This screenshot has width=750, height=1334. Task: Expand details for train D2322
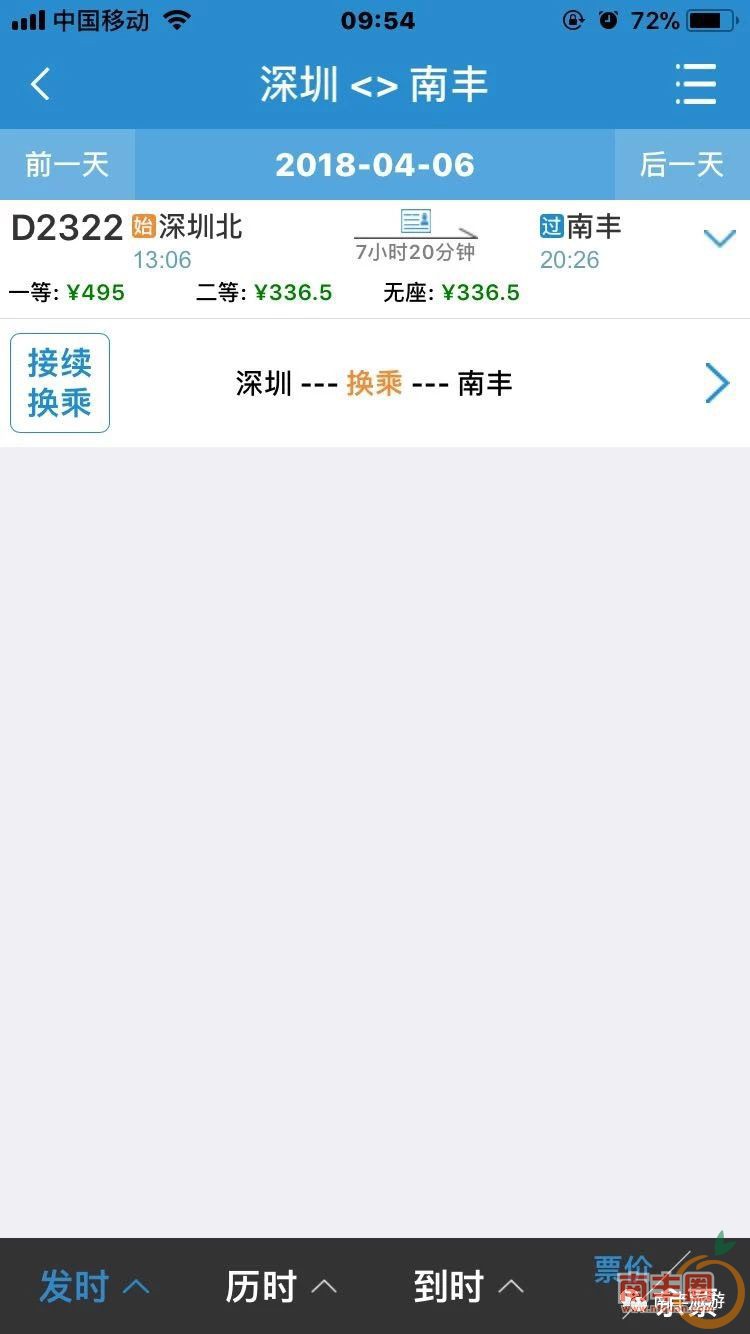(x=719, y=239)
